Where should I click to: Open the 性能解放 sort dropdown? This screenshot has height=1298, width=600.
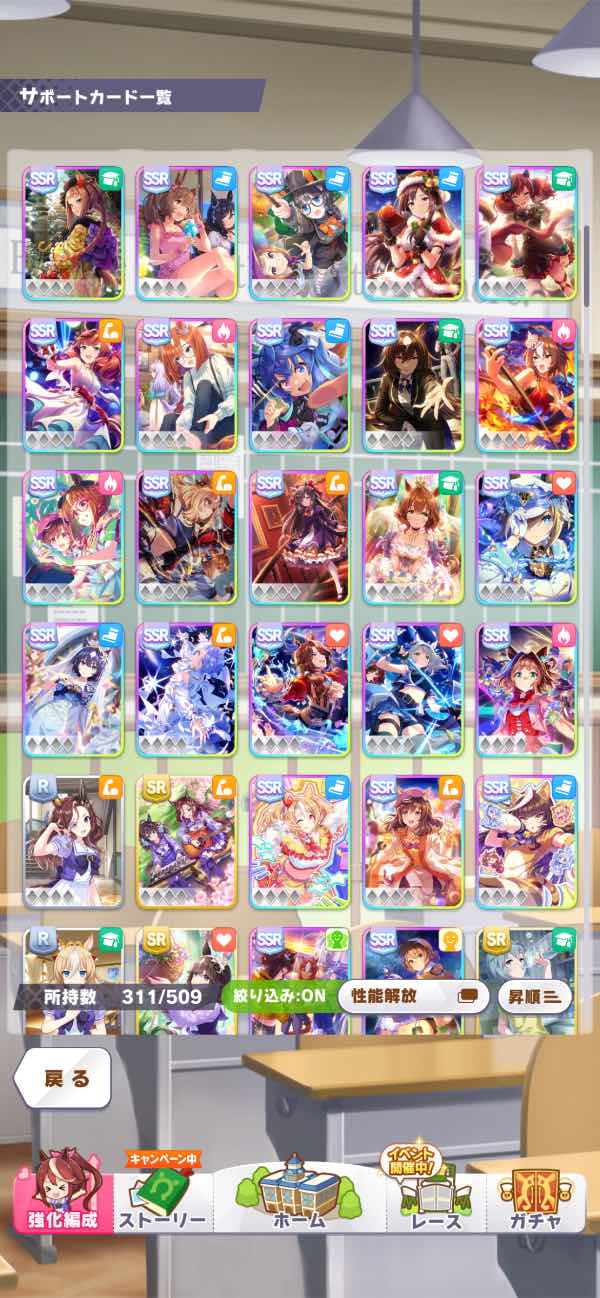click(413, 996)
